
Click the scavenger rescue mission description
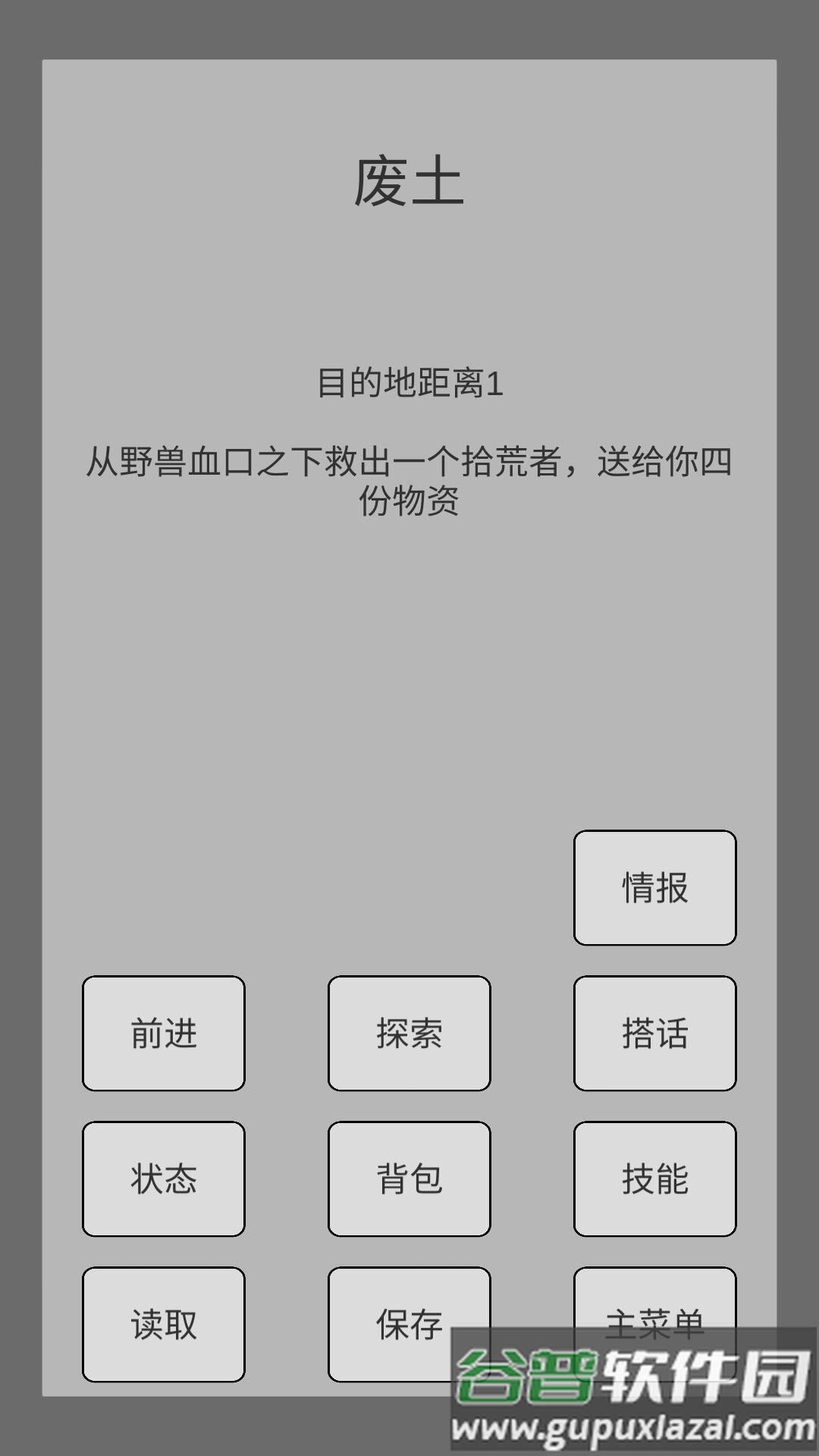[x=409, y=478]
